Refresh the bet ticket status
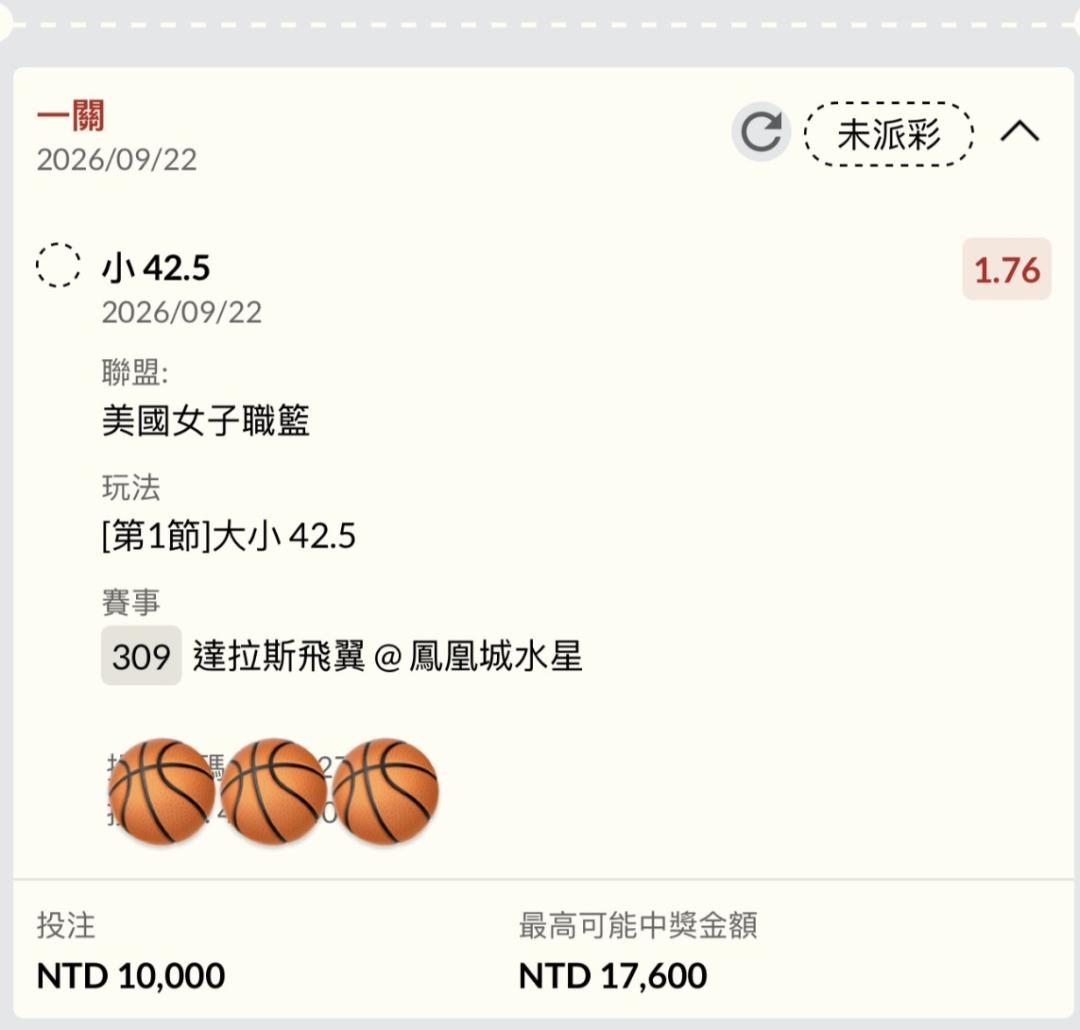This screenshot has width=1080, height=1030. 760,132
